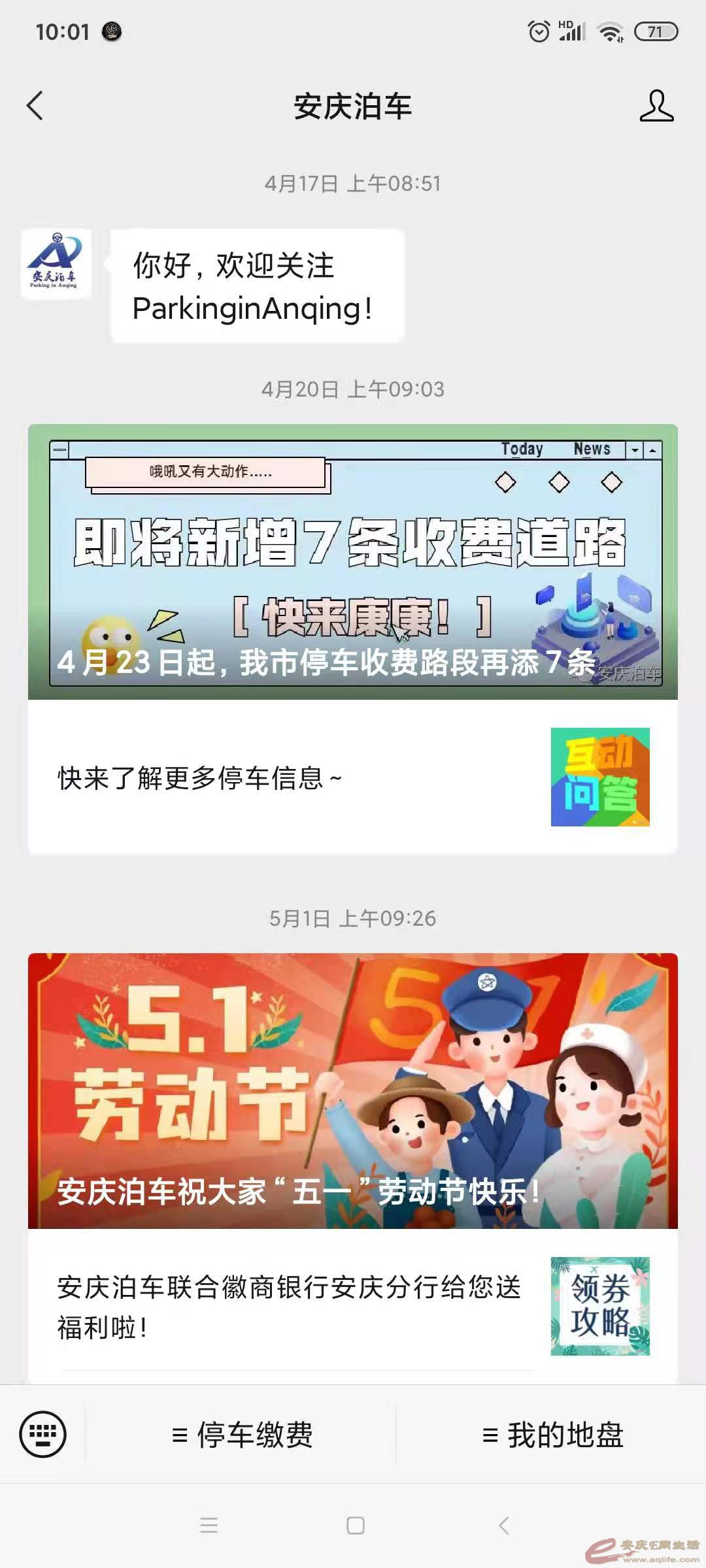Tap the 安庆泊车 sender avatar
Image resolution: width=706 pixels, height=1568 pixels.
[x=56, y=265]
